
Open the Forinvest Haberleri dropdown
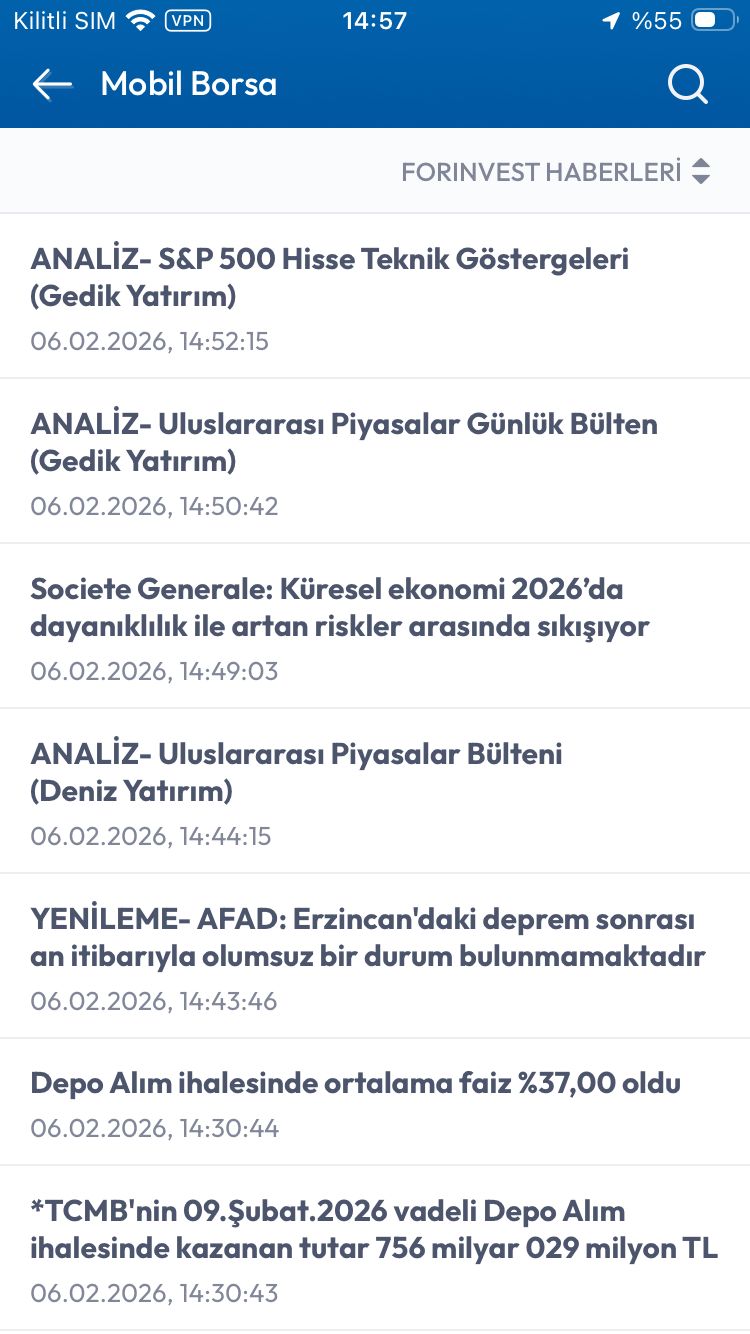pyautogui.click(x=556, y=172)
